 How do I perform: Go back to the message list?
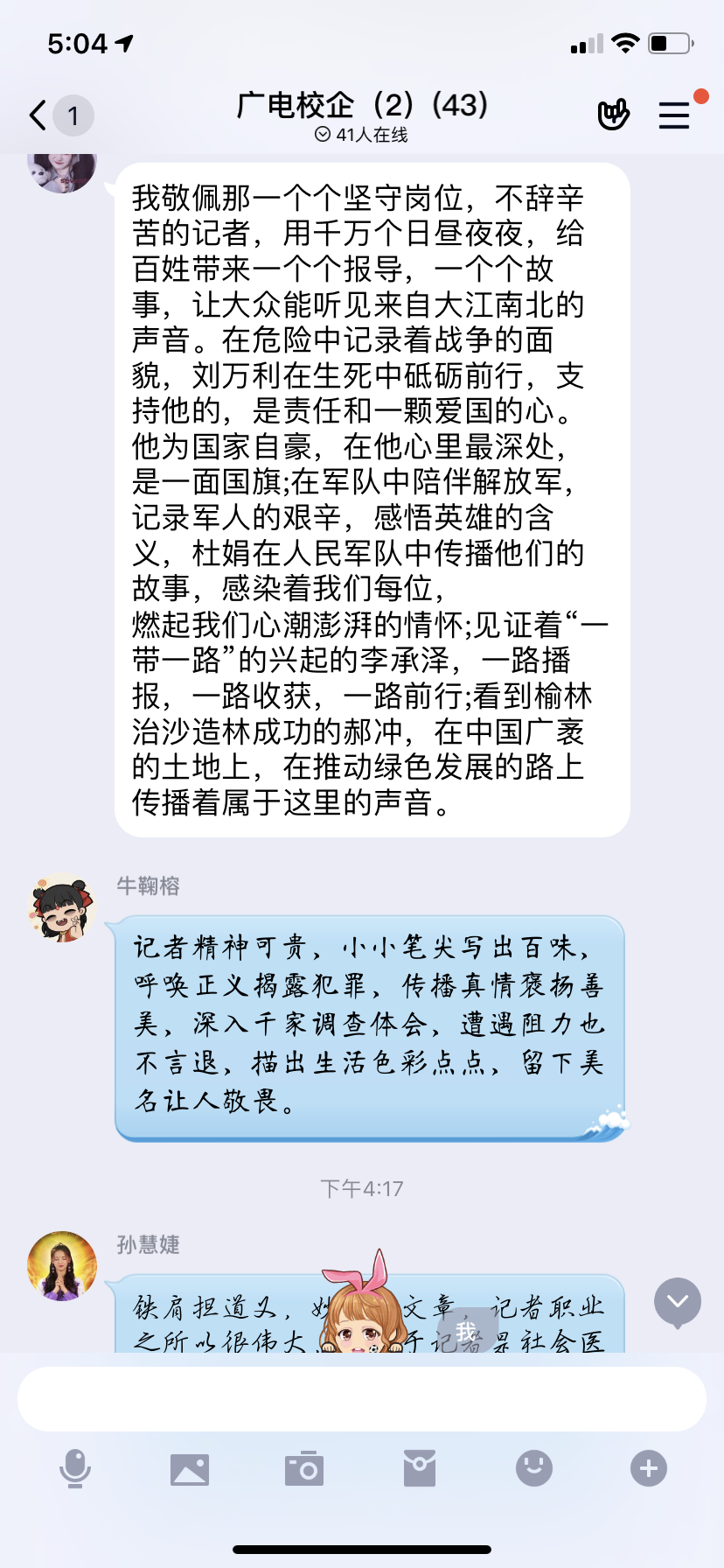[39, 115]
